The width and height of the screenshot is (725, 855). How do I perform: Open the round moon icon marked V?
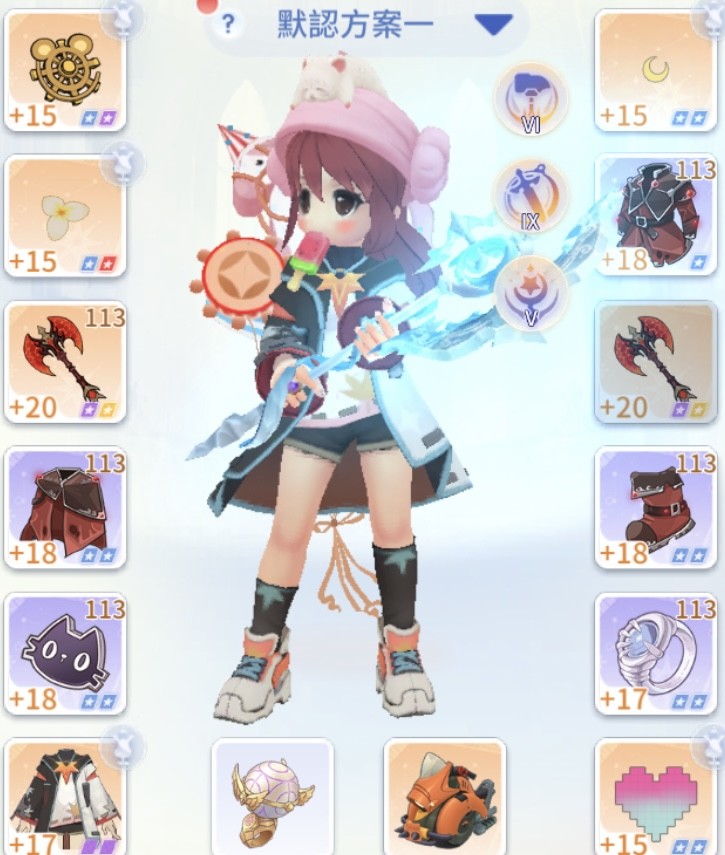coord(531,291)
